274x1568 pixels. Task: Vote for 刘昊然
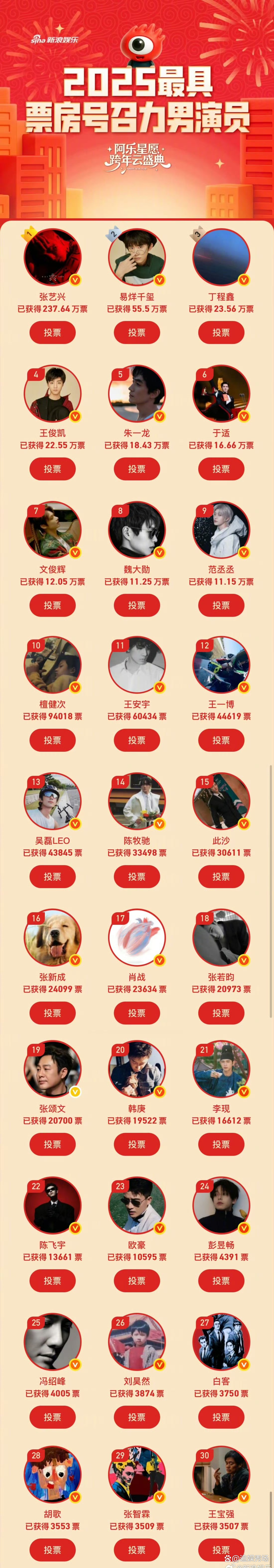(137, 1417)
